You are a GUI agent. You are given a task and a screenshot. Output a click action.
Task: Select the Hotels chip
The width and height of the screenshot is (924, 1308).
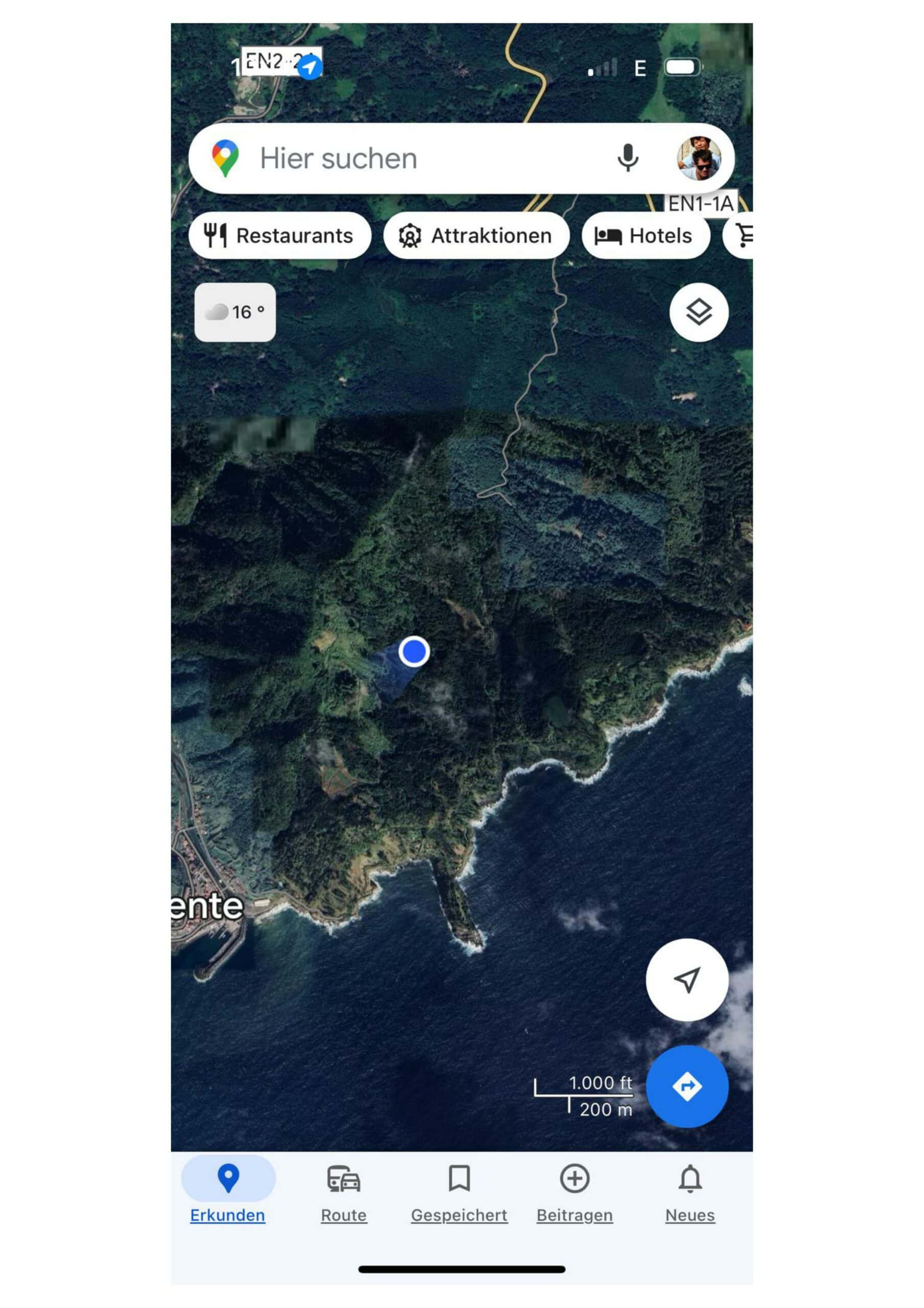pyautogui.click(x=645, y=235)
